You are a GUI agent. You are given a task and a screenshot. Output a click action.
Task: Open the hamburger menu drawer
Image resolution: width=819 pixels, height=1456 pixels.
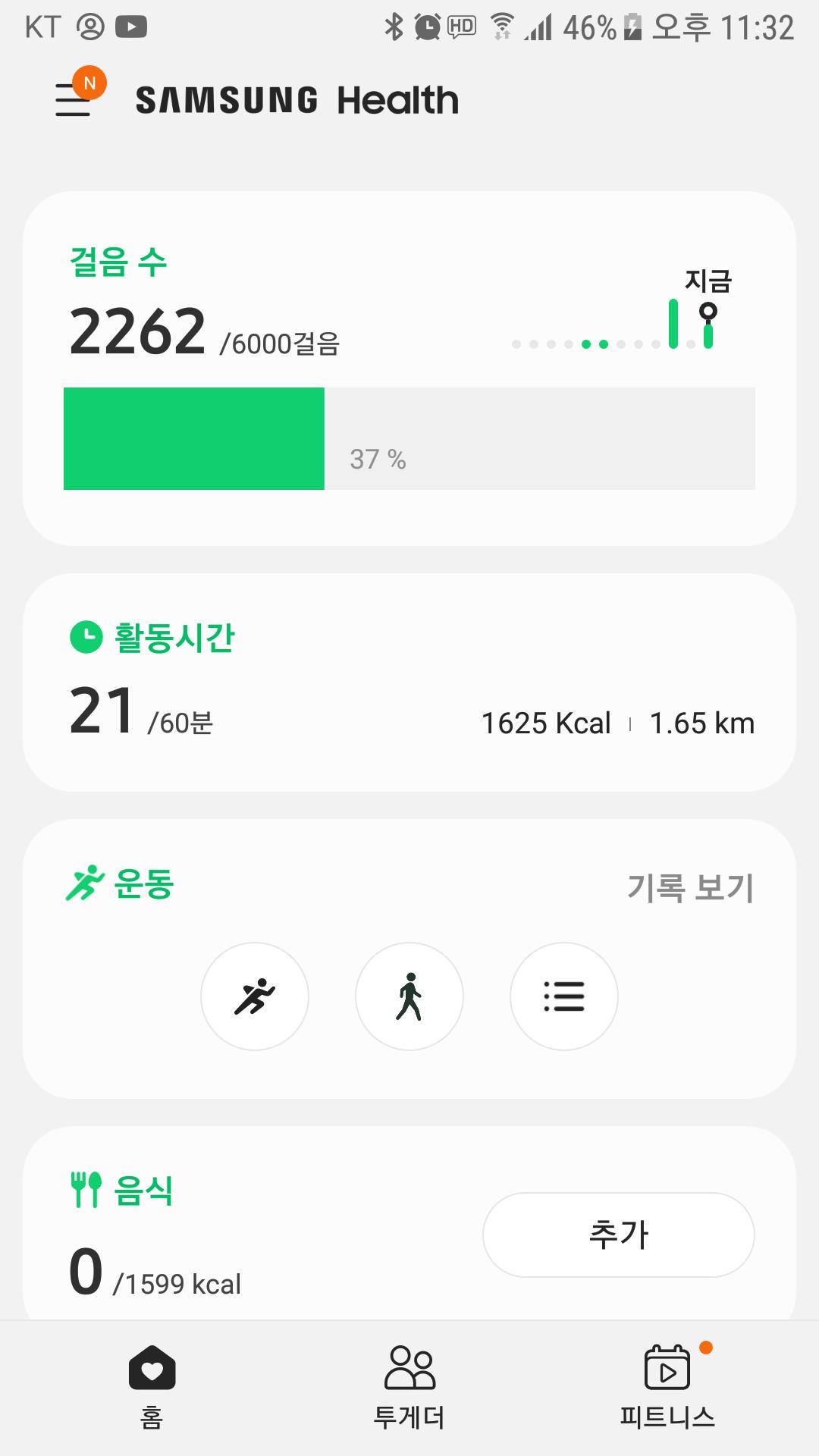click(x=74, y=99)
